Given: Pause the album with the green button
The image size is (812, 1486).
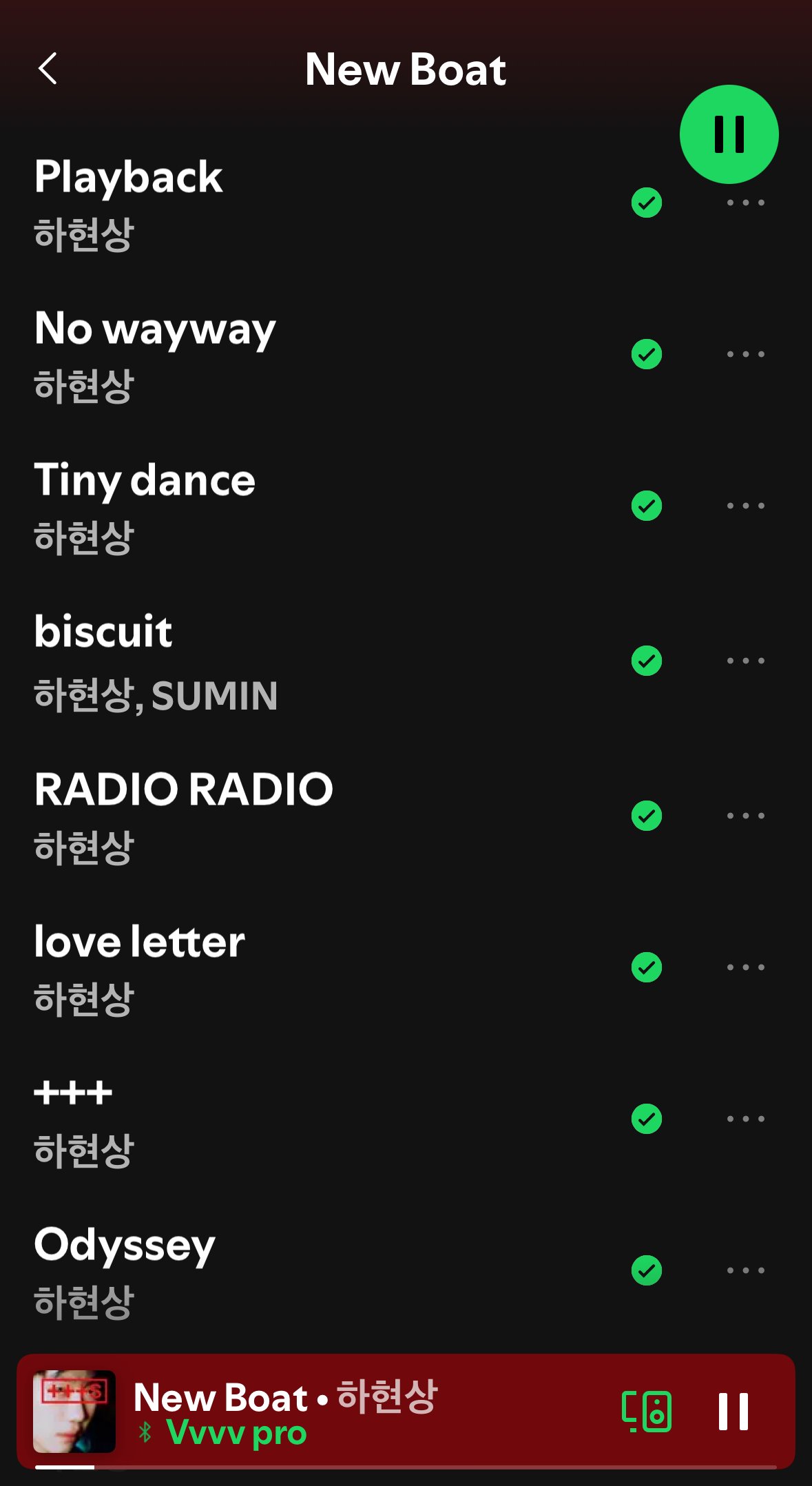Looking at the screenshot, I should 729,134.
